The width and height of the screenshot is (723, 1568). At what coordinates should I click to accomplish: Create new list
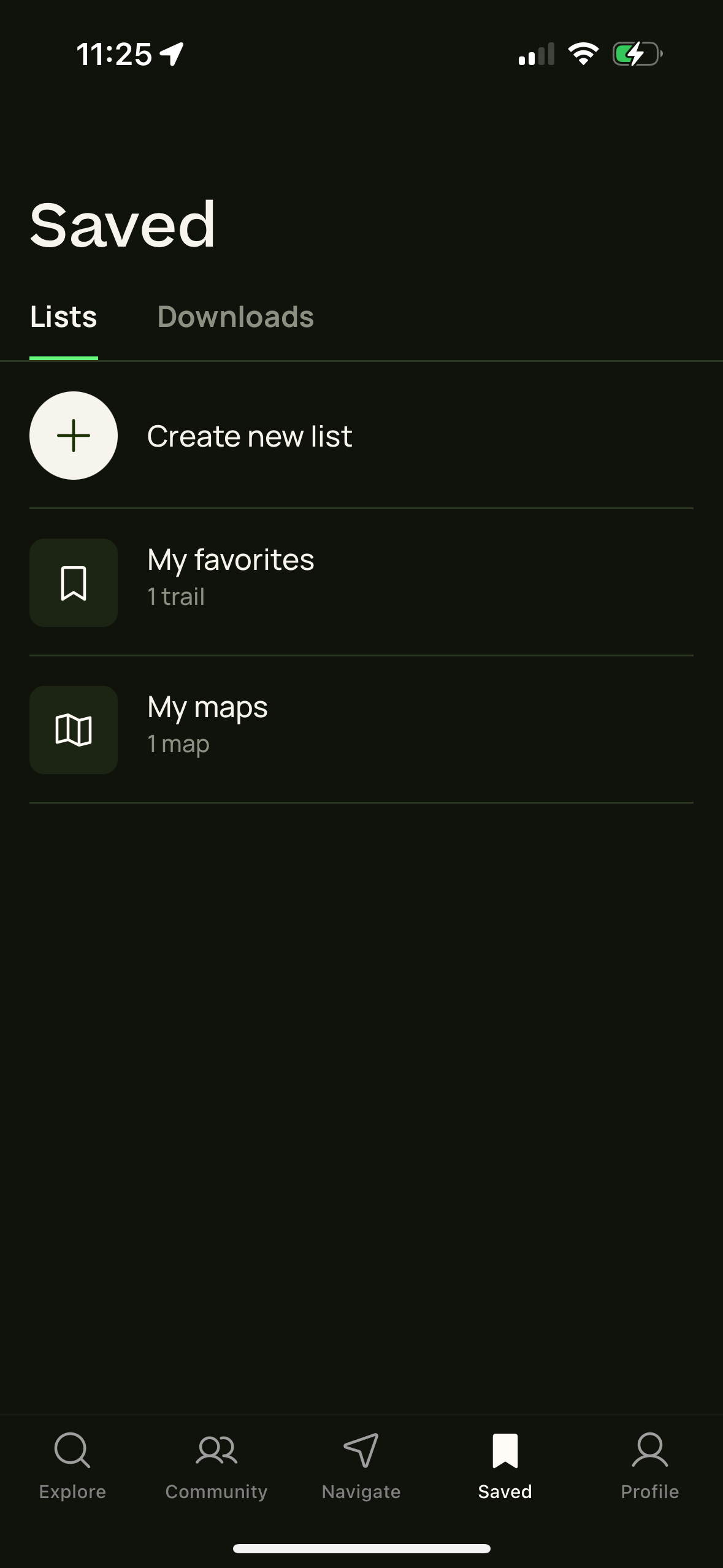(x=249, y=436)
